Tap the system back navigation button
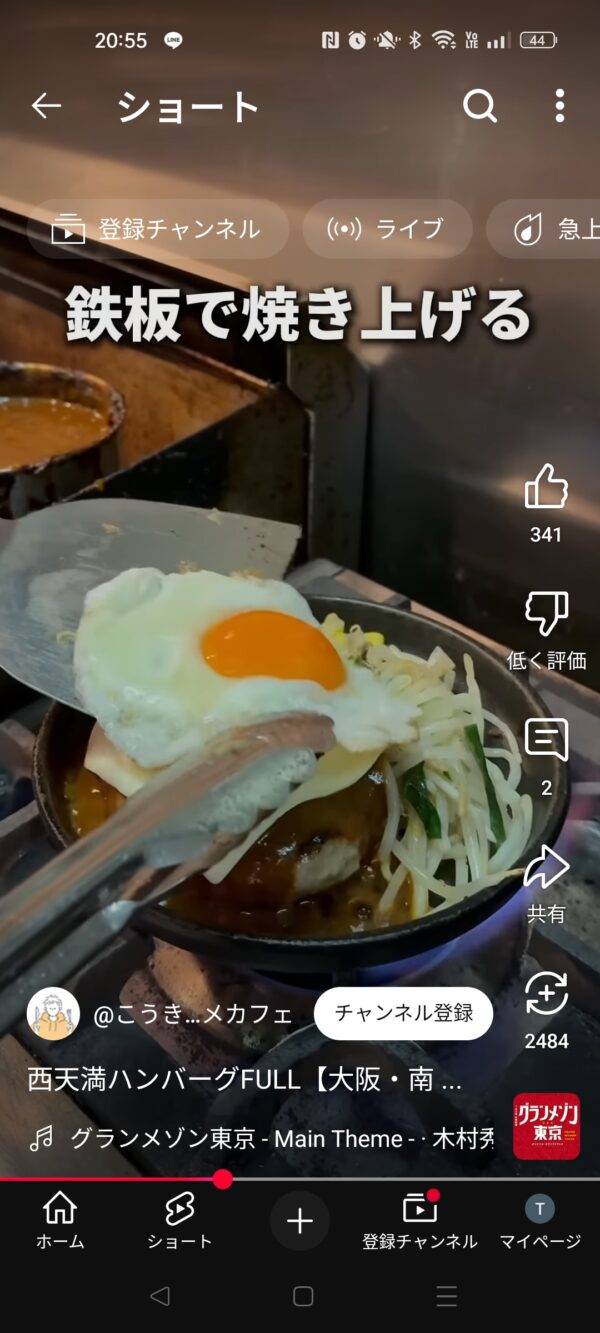The image size is (600, 1333). (159, 1297)
